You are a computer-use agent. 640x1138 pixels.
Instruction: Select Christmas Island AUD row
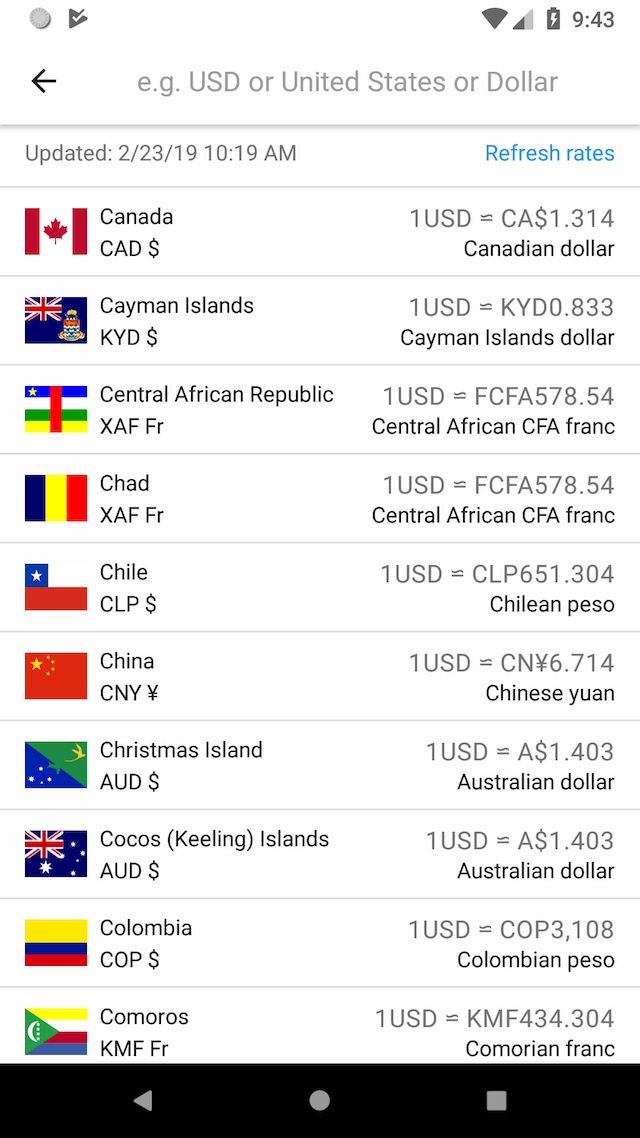tap(320, 766)
